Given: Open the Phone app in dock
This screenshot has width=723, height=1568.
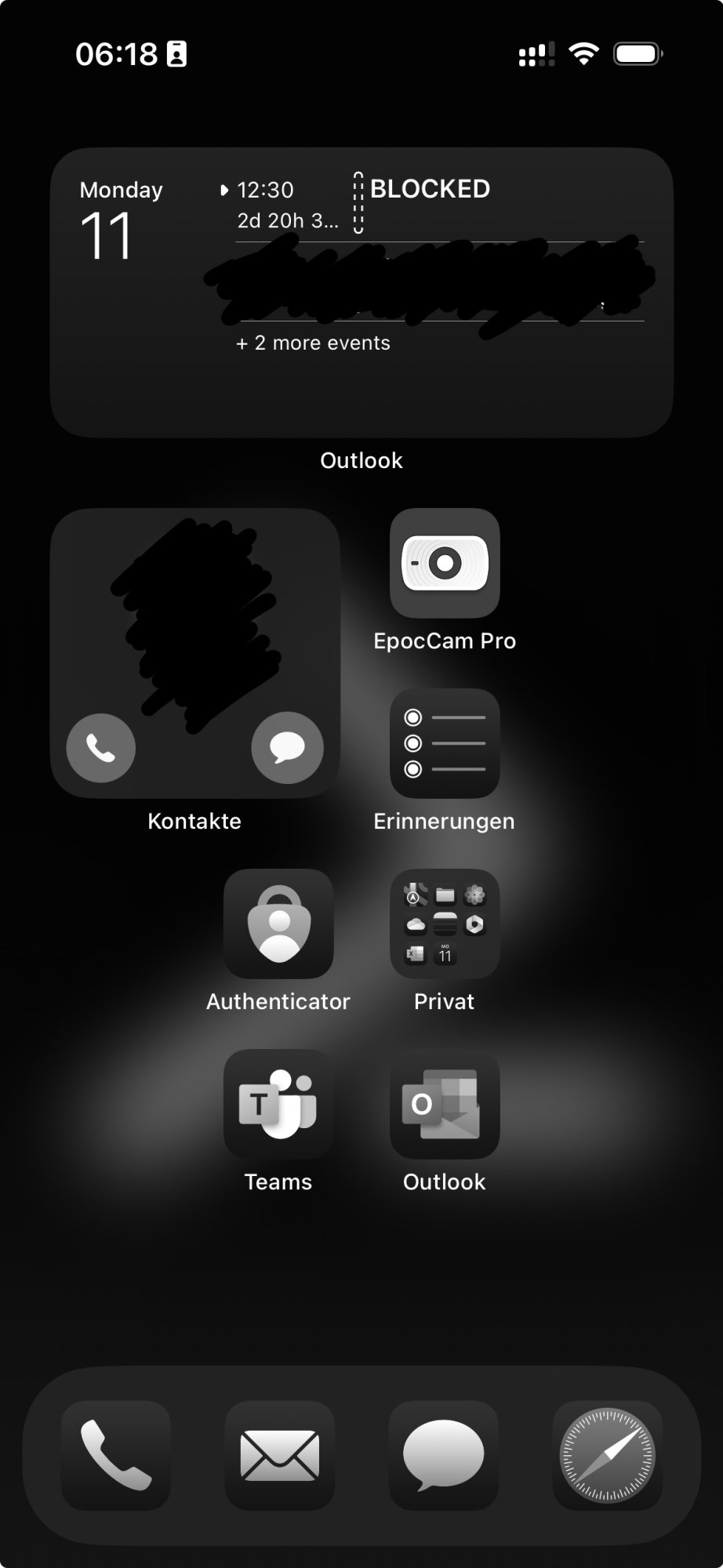Looking at the screenshot, I should pyautogui.click(x=116, y=1455).
